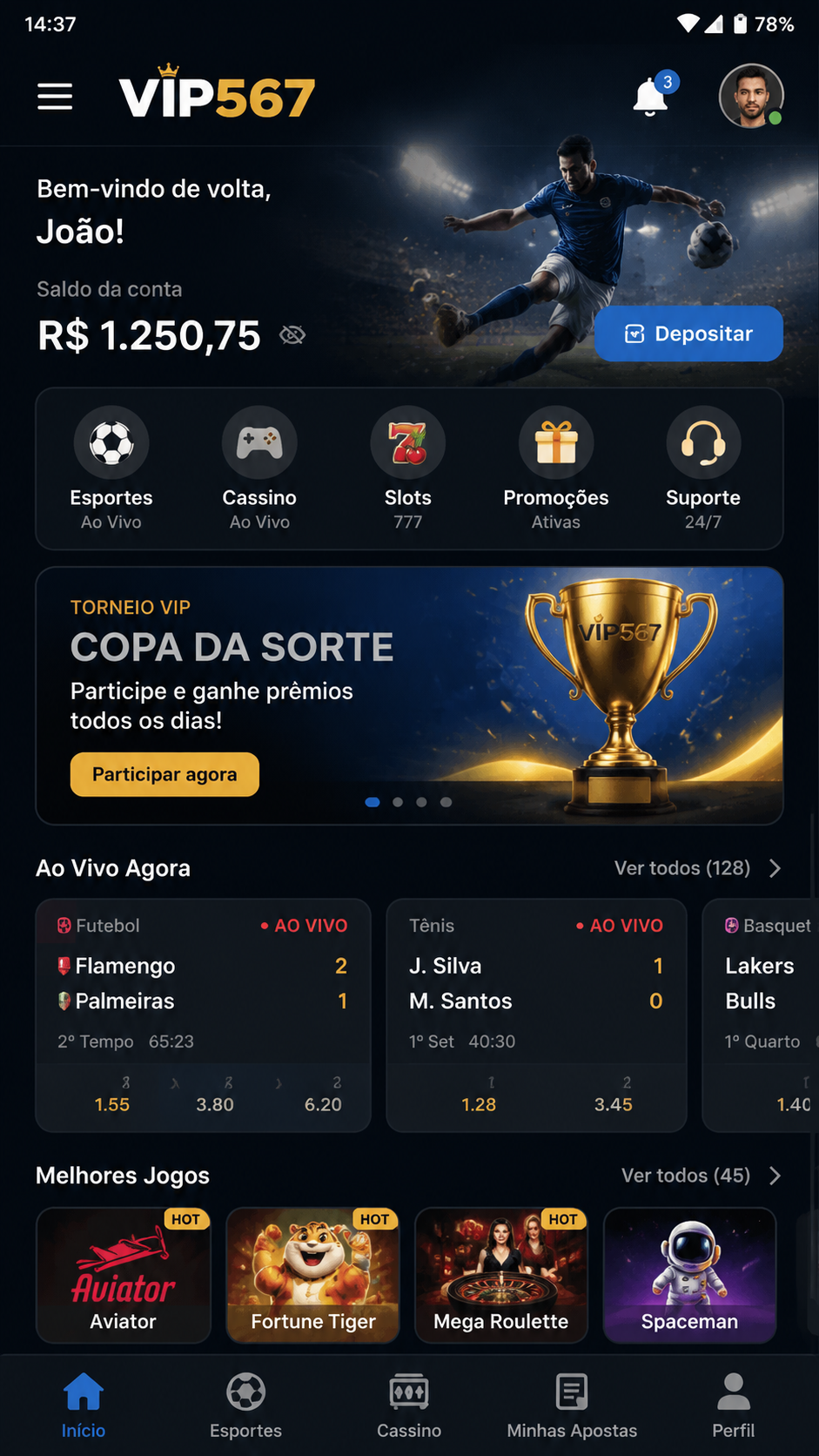Open Promoções Ativas shortcut
Viewport: 819px width, 1456px height.
tap(555, 468)
